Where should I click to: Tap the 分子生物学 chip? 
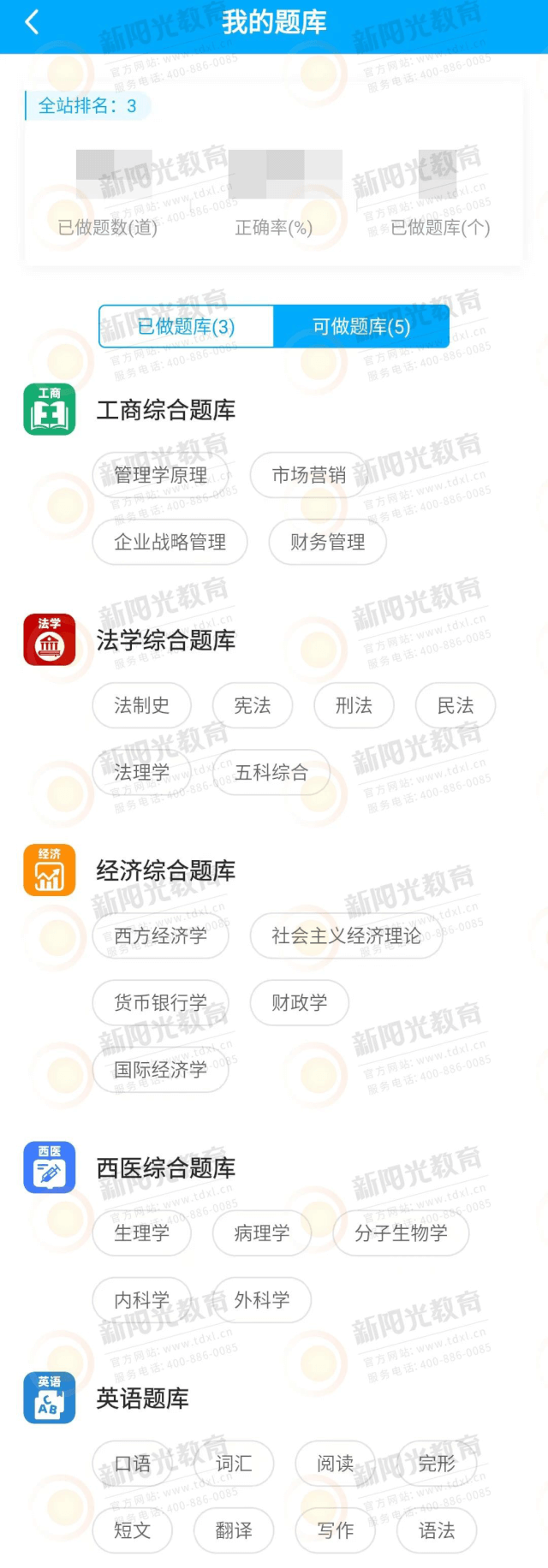(401, 1232)
